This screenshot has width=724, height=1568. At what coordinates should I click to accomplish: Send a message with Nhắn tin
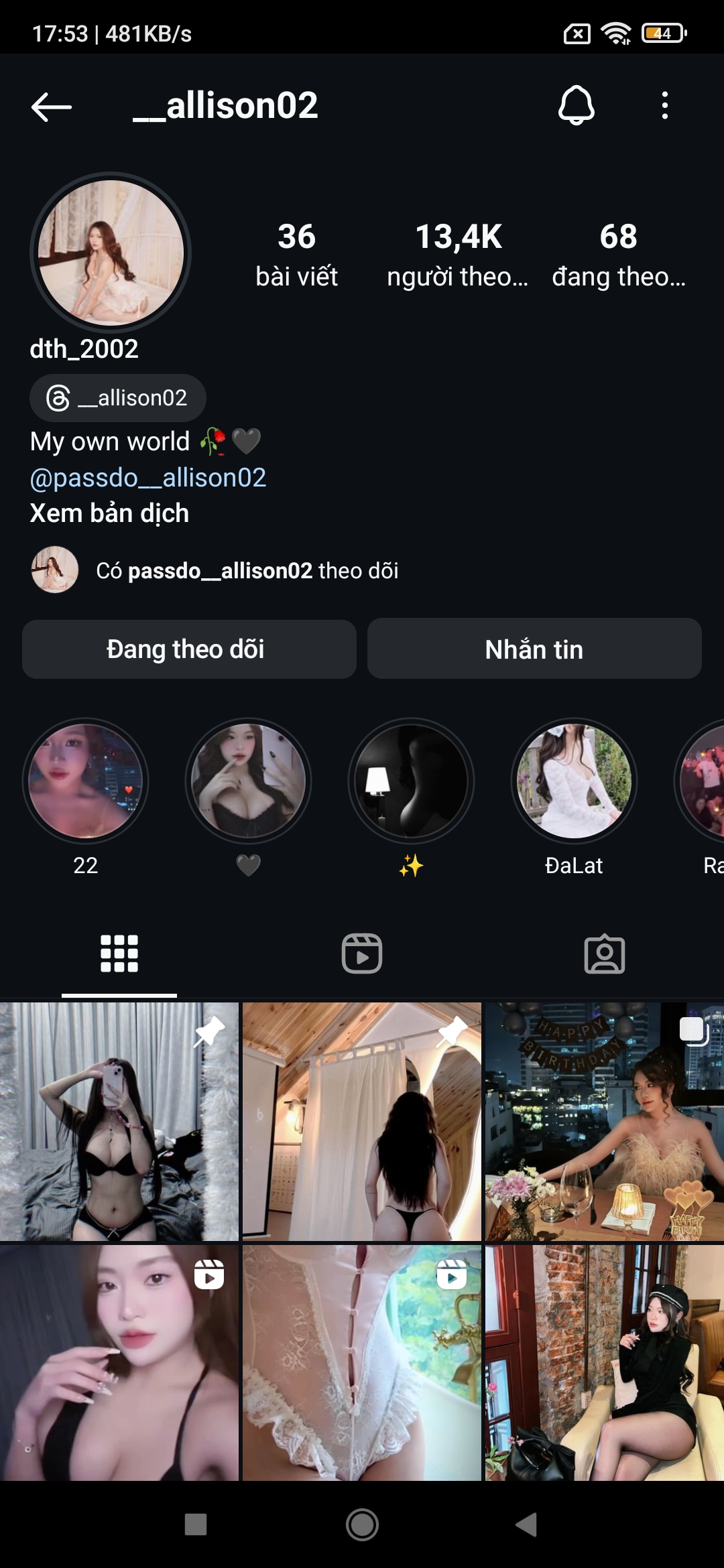point(534,649)
